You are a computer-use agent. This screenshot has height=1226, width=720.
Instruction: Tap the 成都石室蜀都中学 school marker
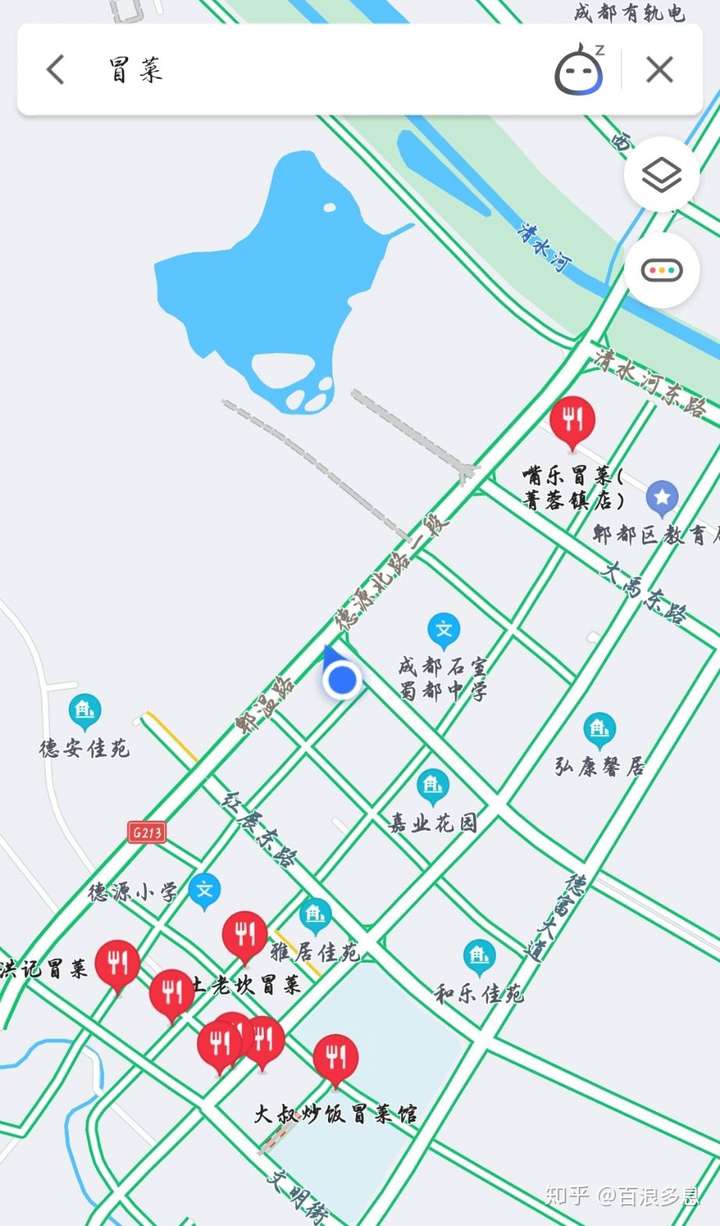pos(444,631)
